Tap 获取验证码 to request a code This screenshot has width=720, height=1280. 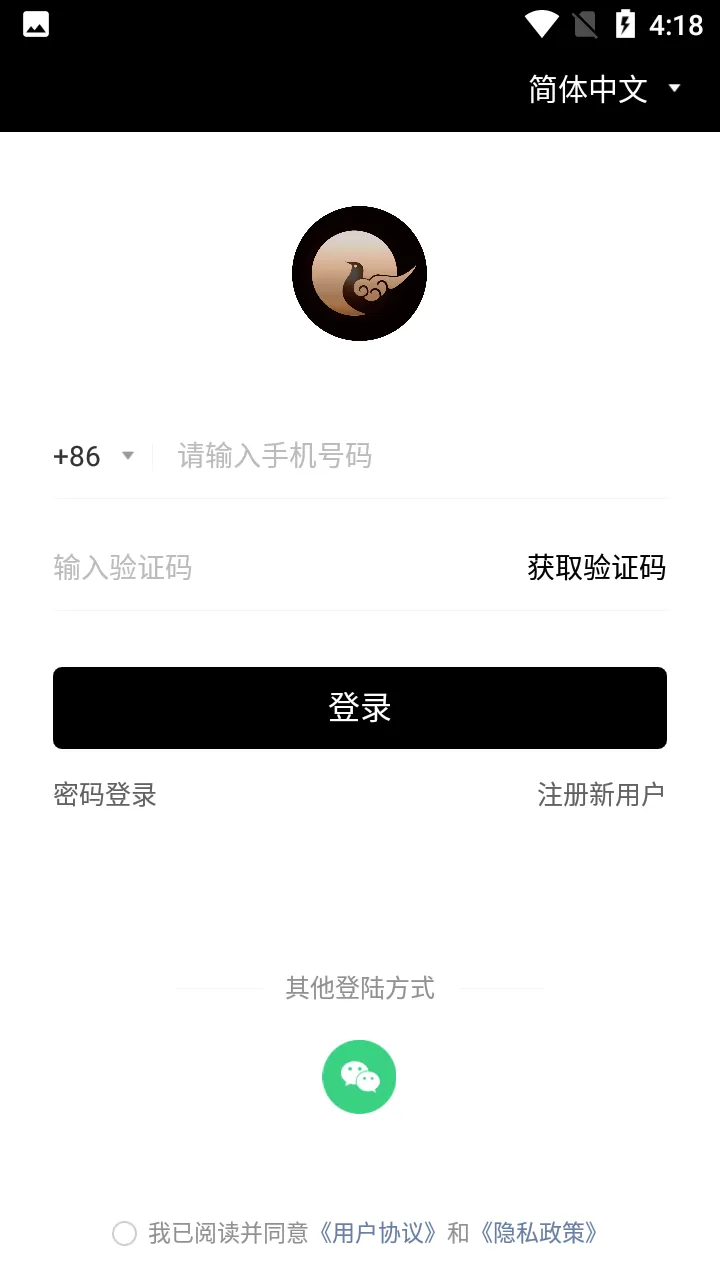(x=596, y=568)
